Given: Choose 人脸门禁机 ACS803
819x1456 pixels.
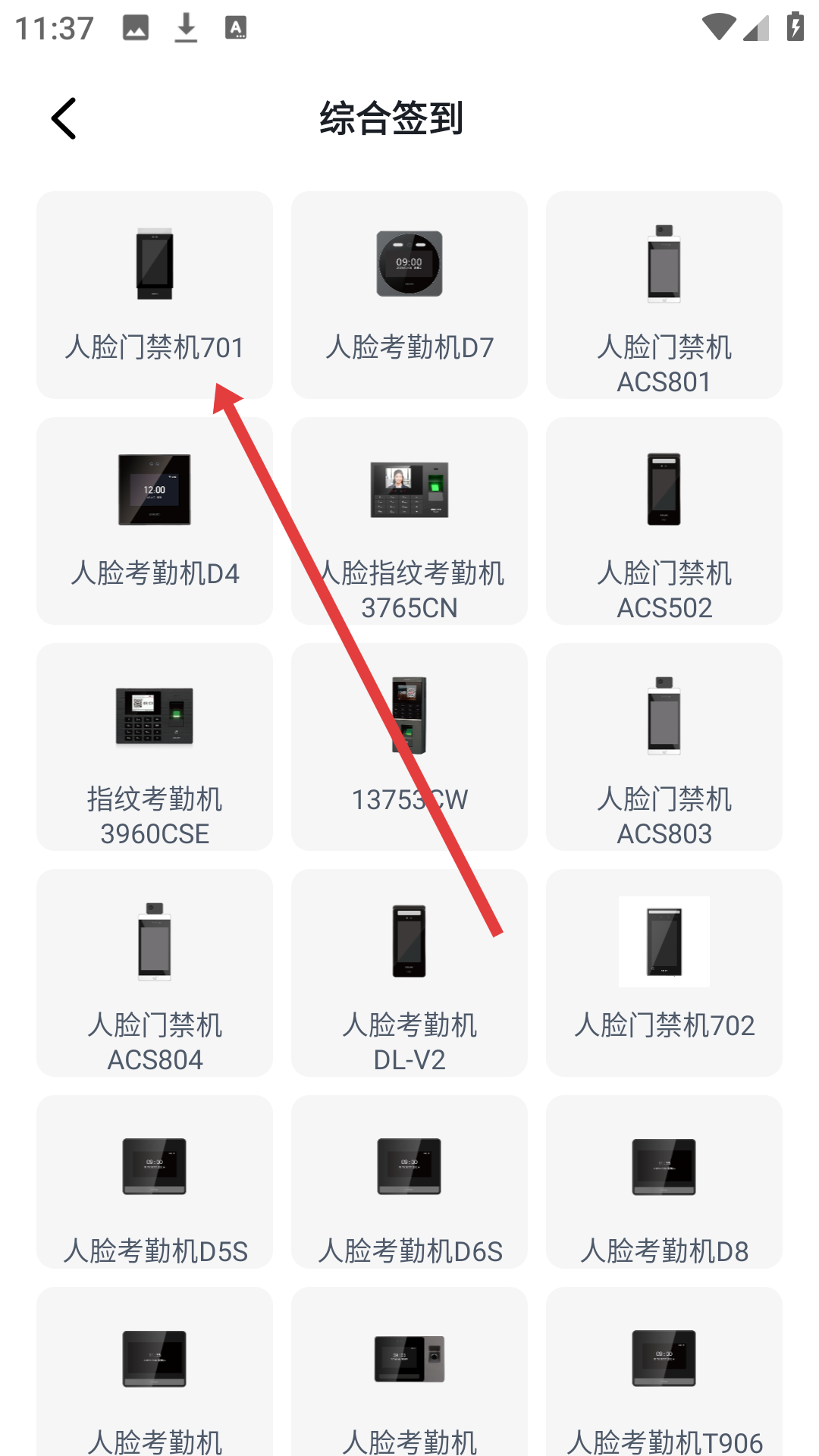Looking at the screenshot, I should click(664, 747).
